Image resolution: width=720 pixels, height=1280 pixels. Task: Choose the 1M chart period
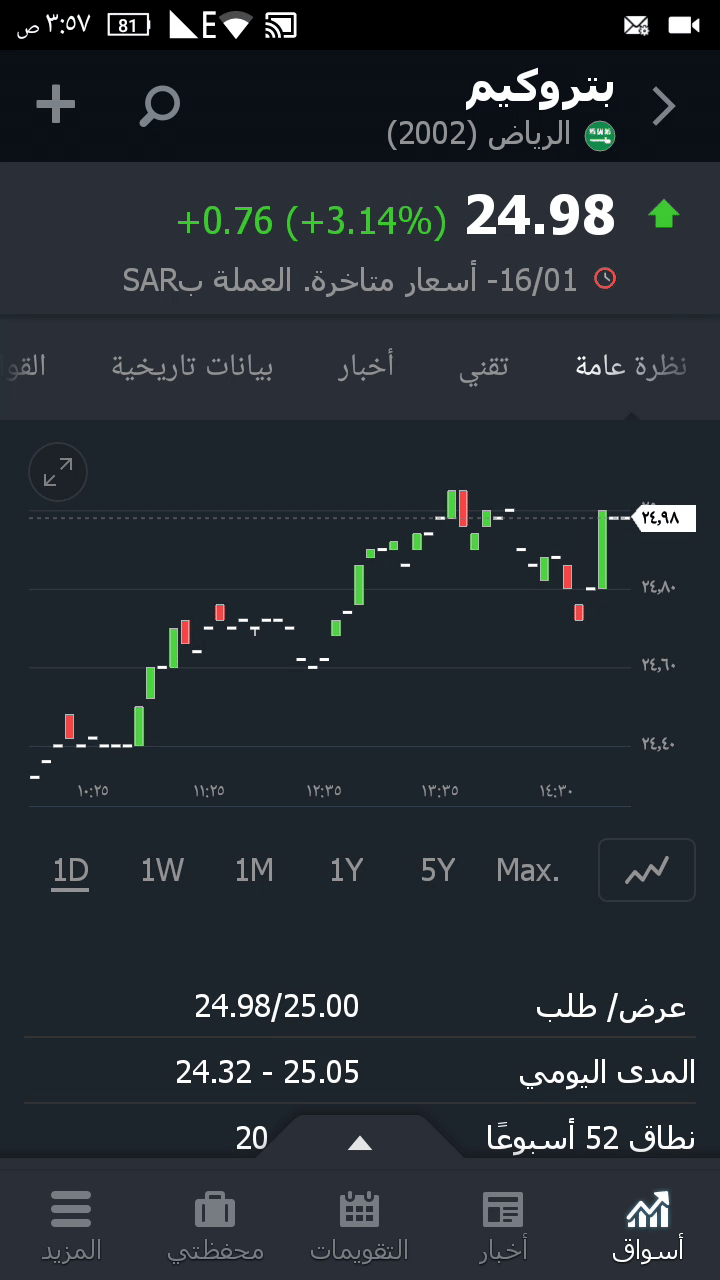click(x=254, y=870)
